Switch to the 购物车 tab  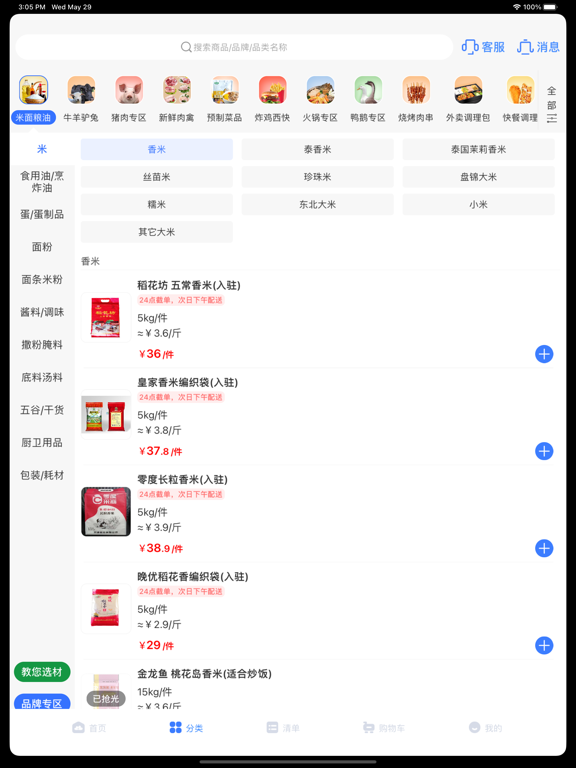tap(384, 728)
